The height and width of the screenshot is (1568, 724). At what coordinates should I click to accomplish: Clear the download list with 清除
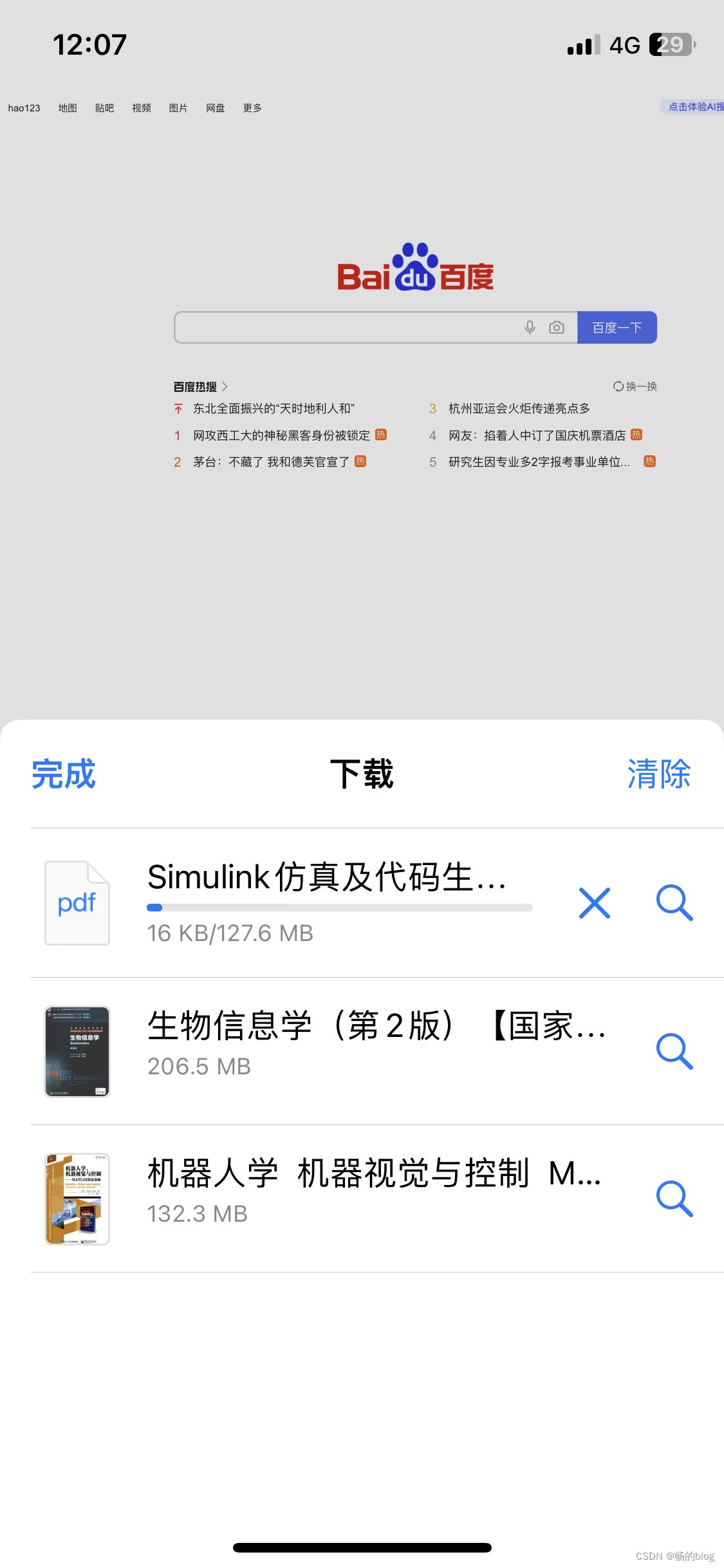click(658, 774)
